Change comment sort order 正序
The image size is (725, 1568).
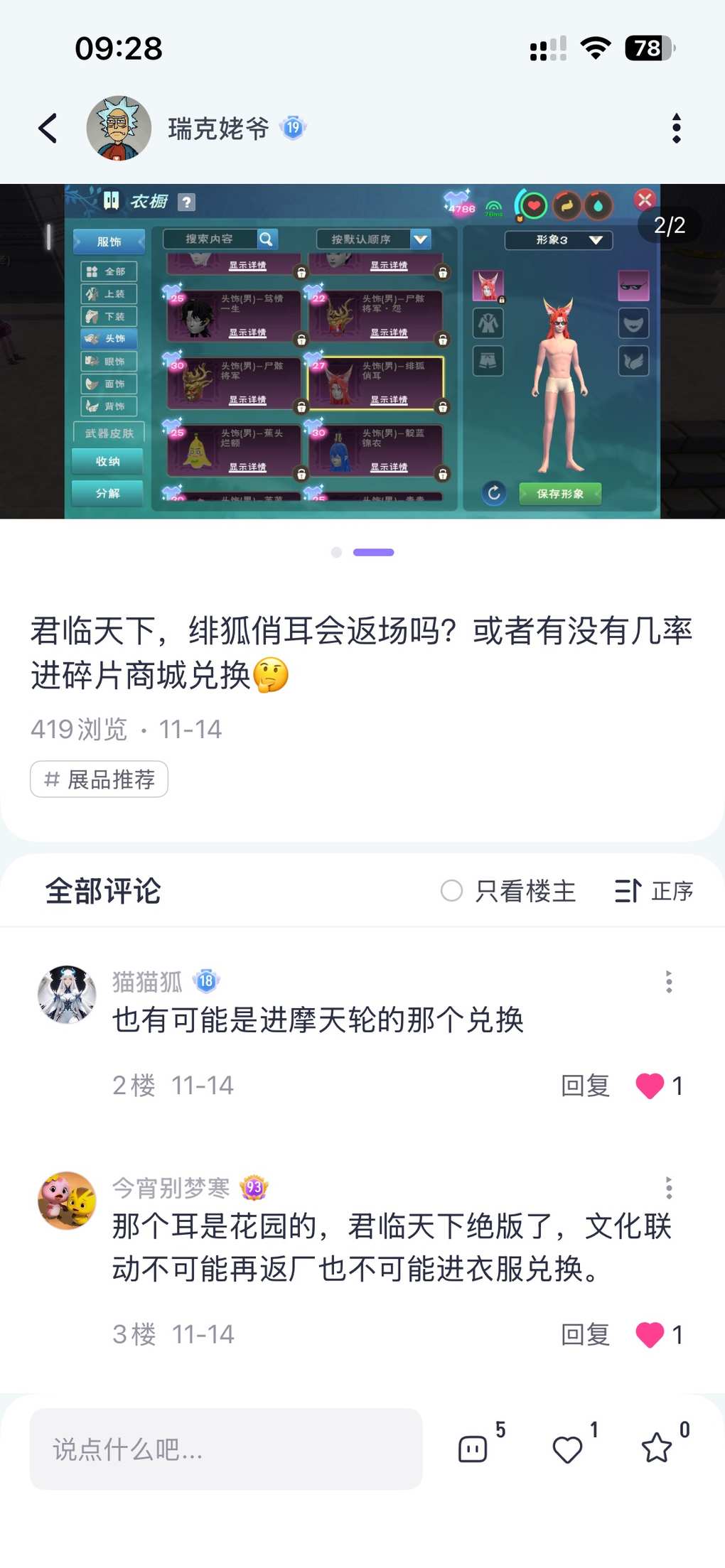[x=653, y=891]
